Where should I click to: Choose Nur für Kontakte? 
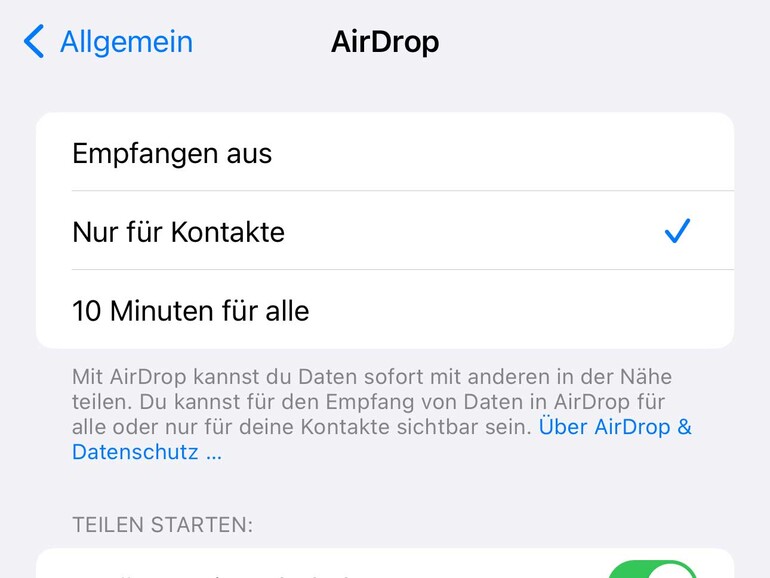coord(384,232)
